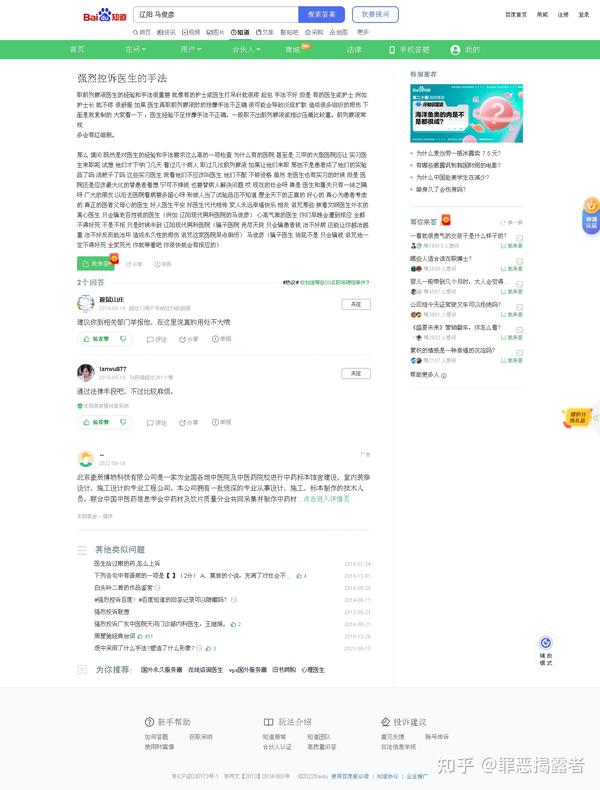Follow the first answerer with 关注
This screenshot has height=790, width=600.
pyautogui.click(x=355, y=303)
